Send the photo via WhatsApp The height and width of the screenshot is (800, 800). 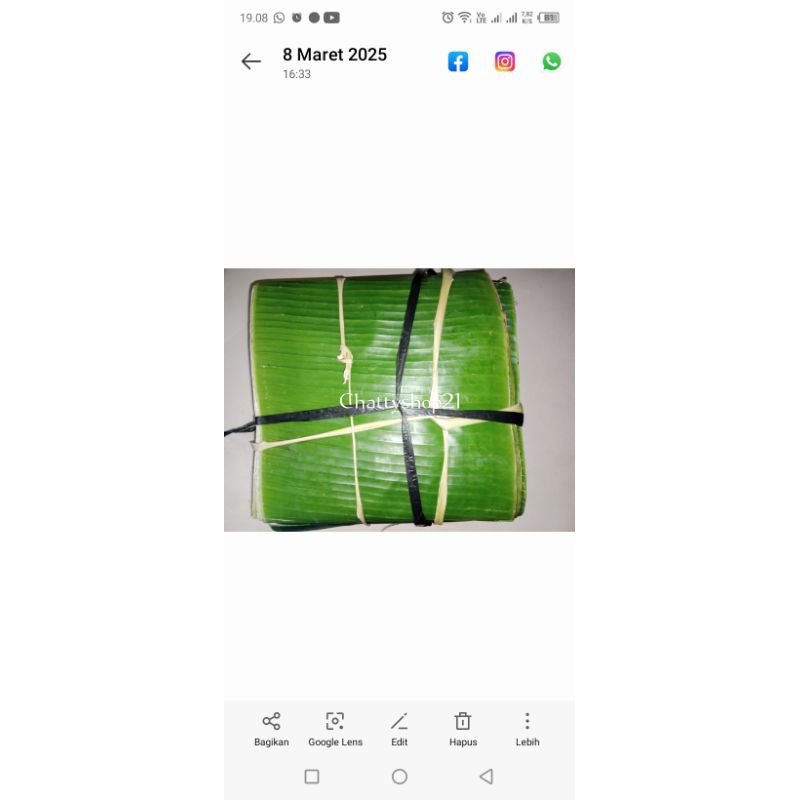(552, 62)
